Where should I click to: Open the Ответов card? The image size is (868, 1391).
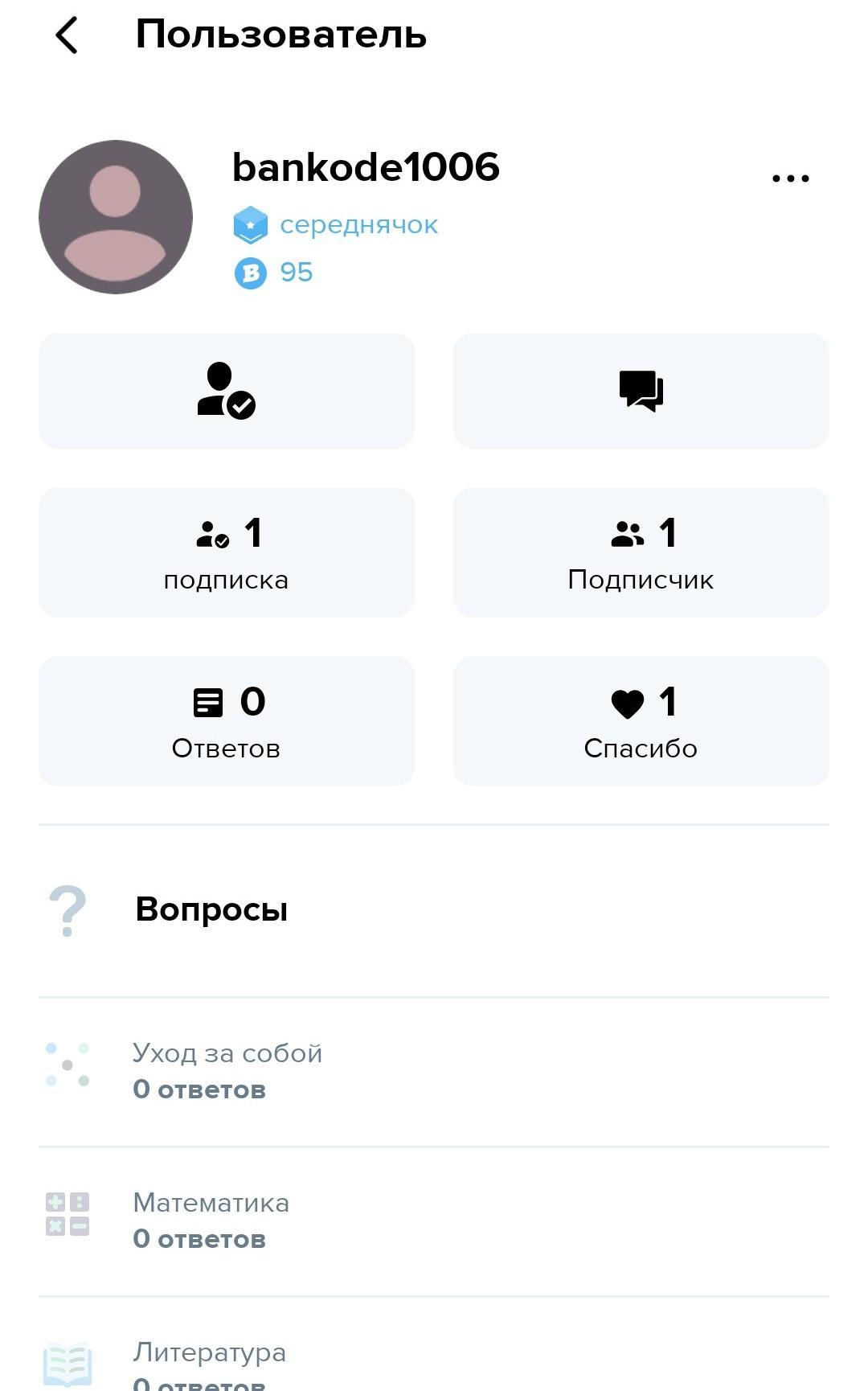pos(227,721)
